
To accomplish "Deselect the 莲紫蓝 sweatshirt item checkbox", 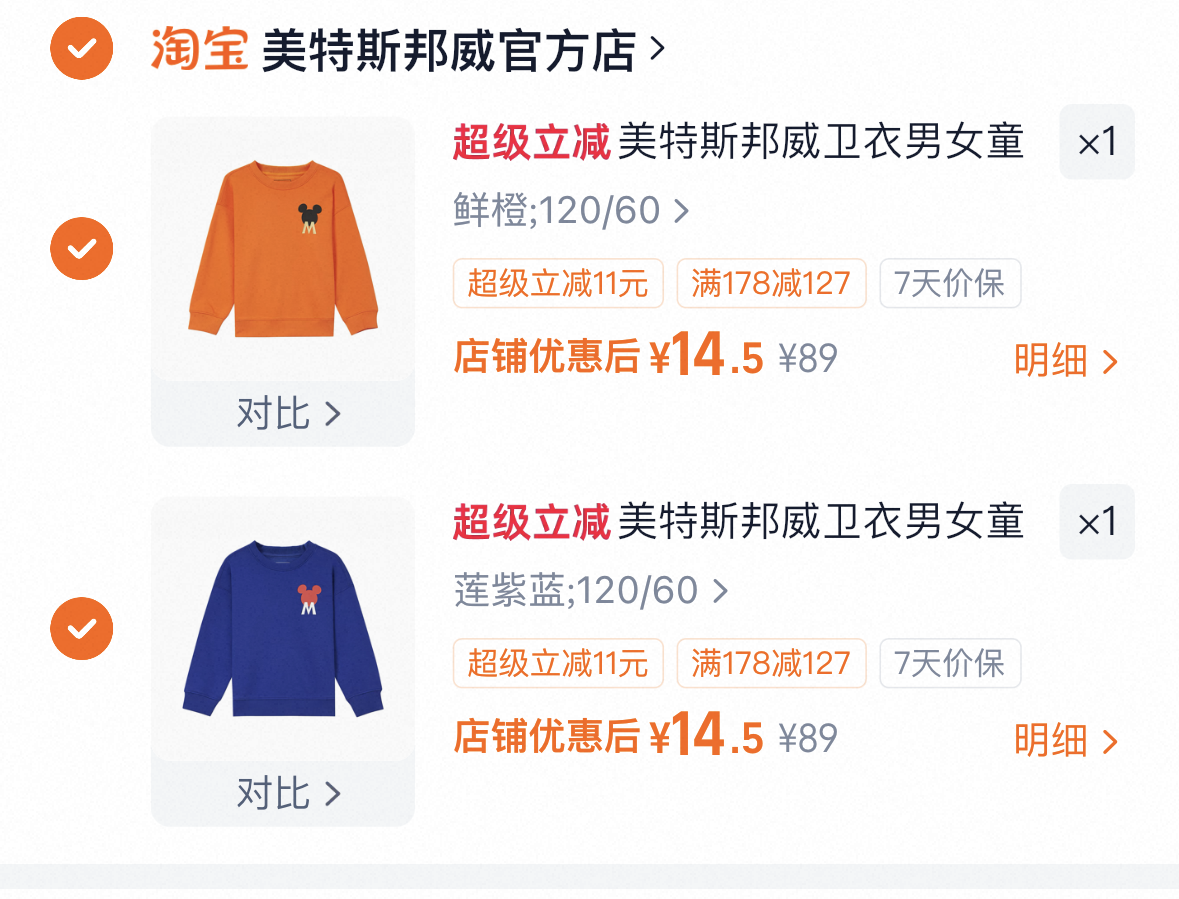I will pos(82,628).
